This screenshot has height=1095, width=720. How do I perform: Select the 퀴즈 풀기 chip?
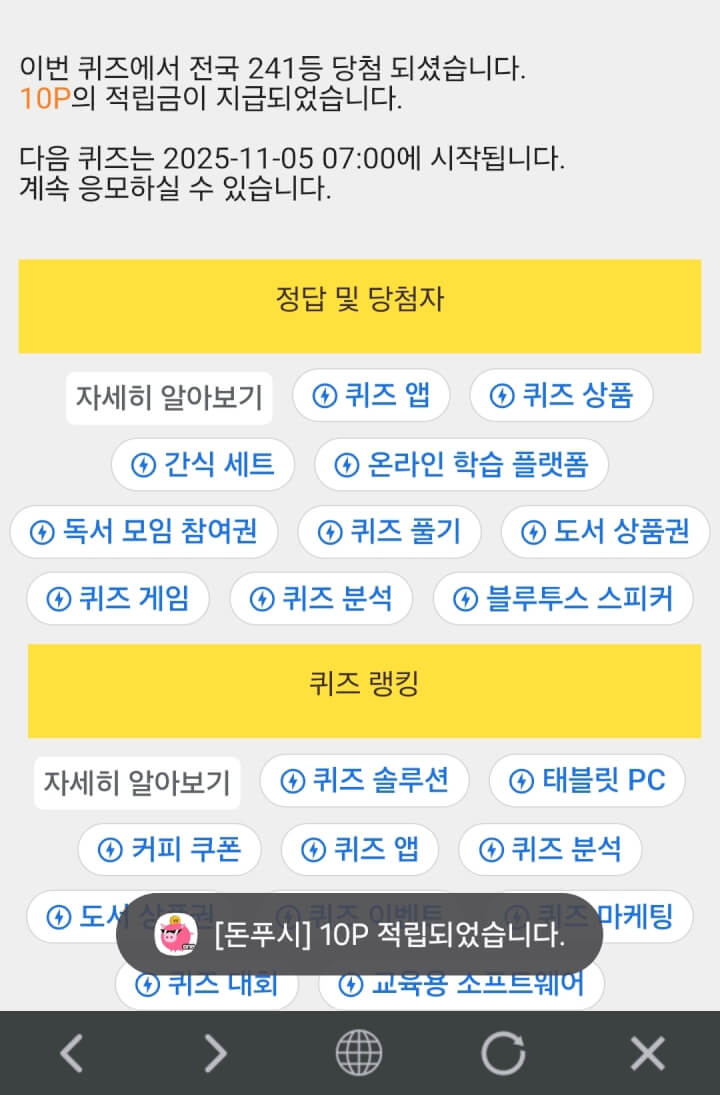[389, 532]
